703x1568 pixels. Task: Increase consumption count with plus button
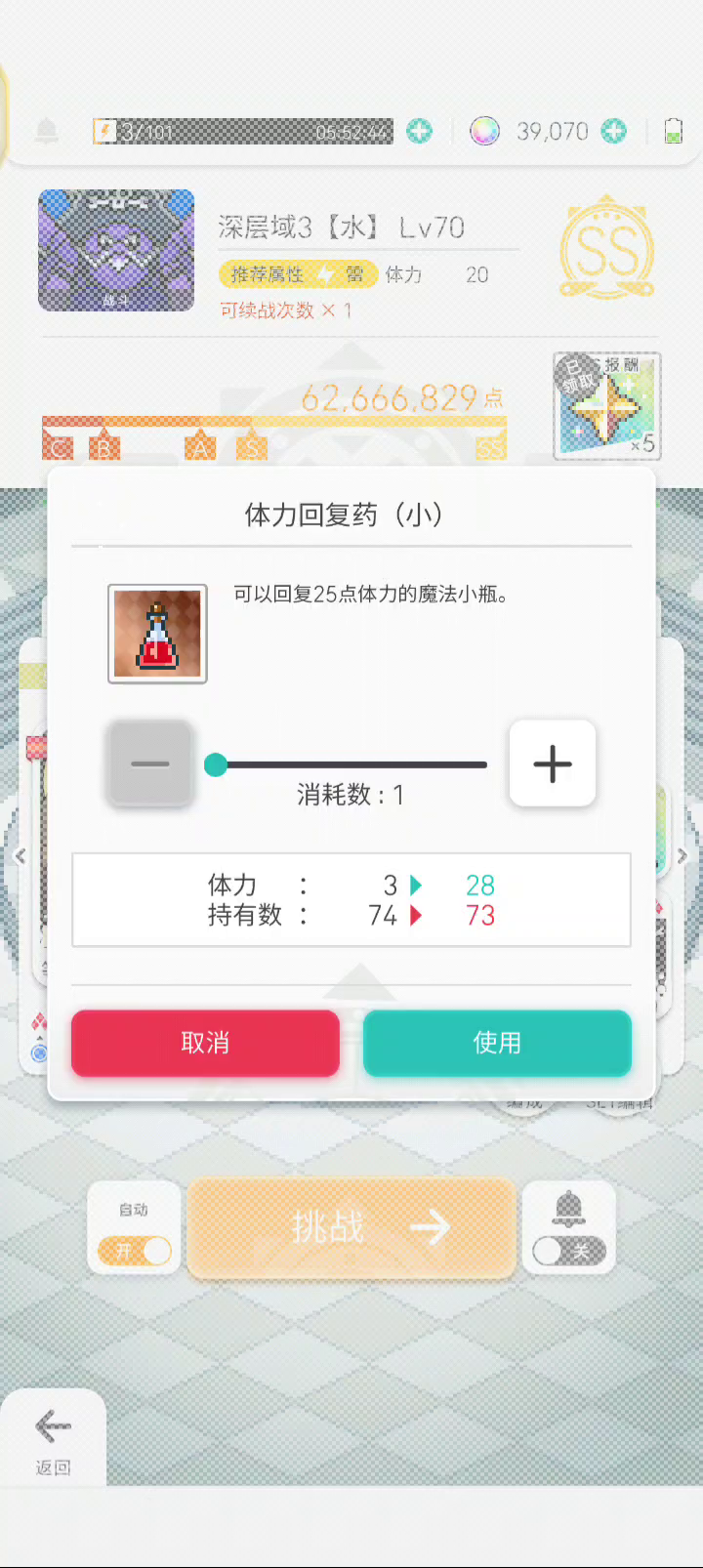pos(553,763)
